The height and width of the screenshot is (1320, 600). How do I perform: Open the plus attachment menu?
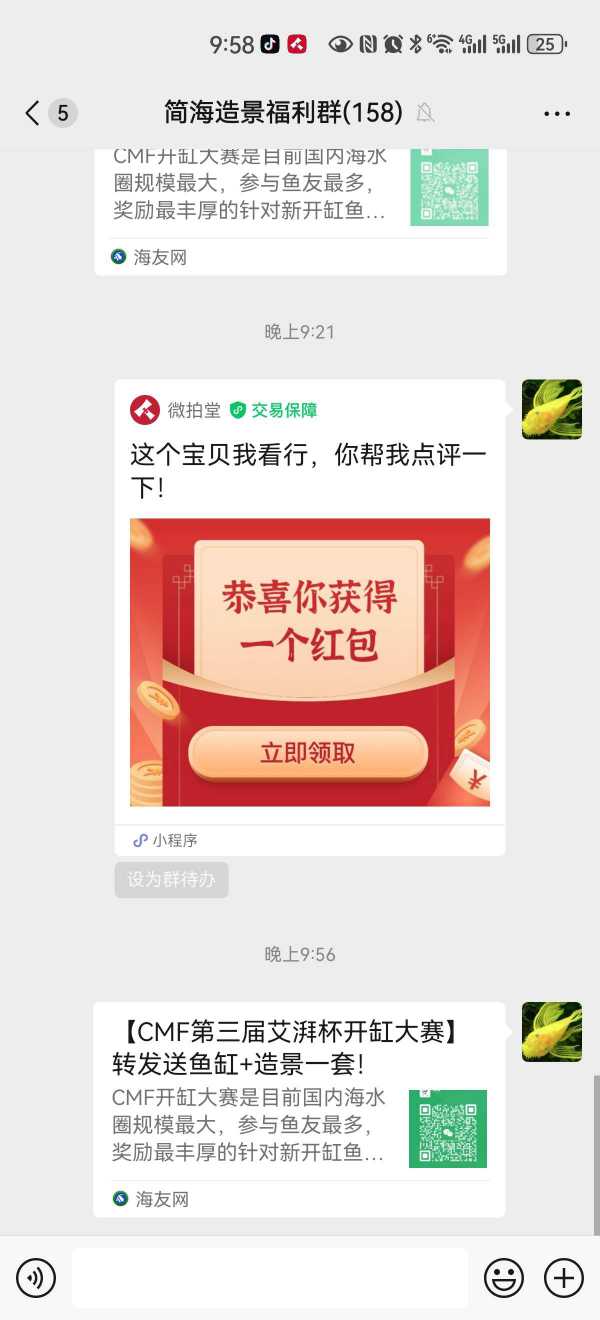[563, 1277]
